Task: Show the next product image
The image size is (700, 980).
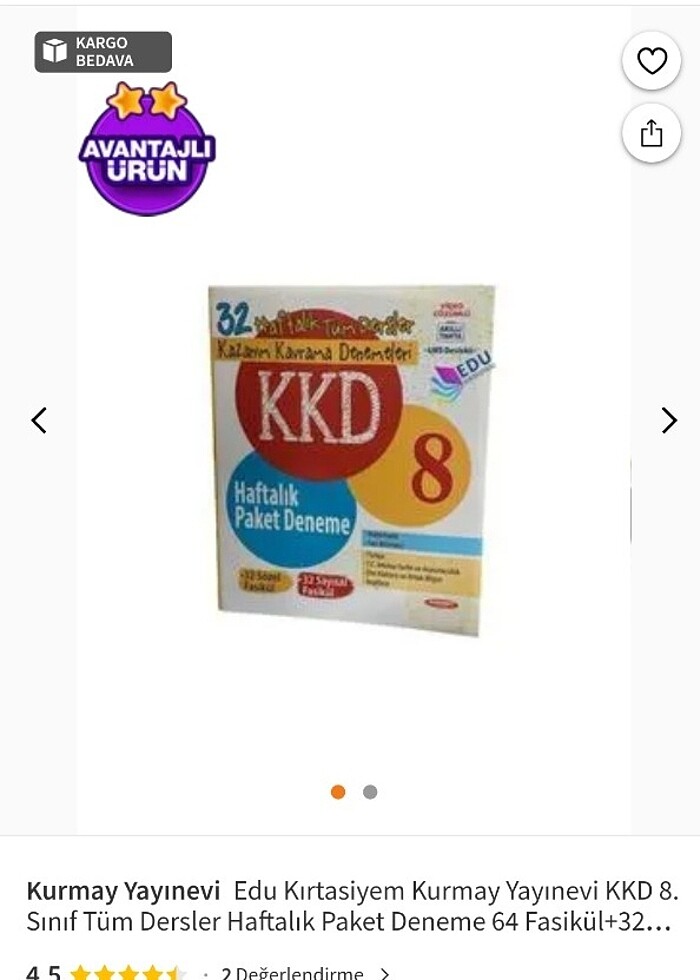Action: click(x=668, y=421)
